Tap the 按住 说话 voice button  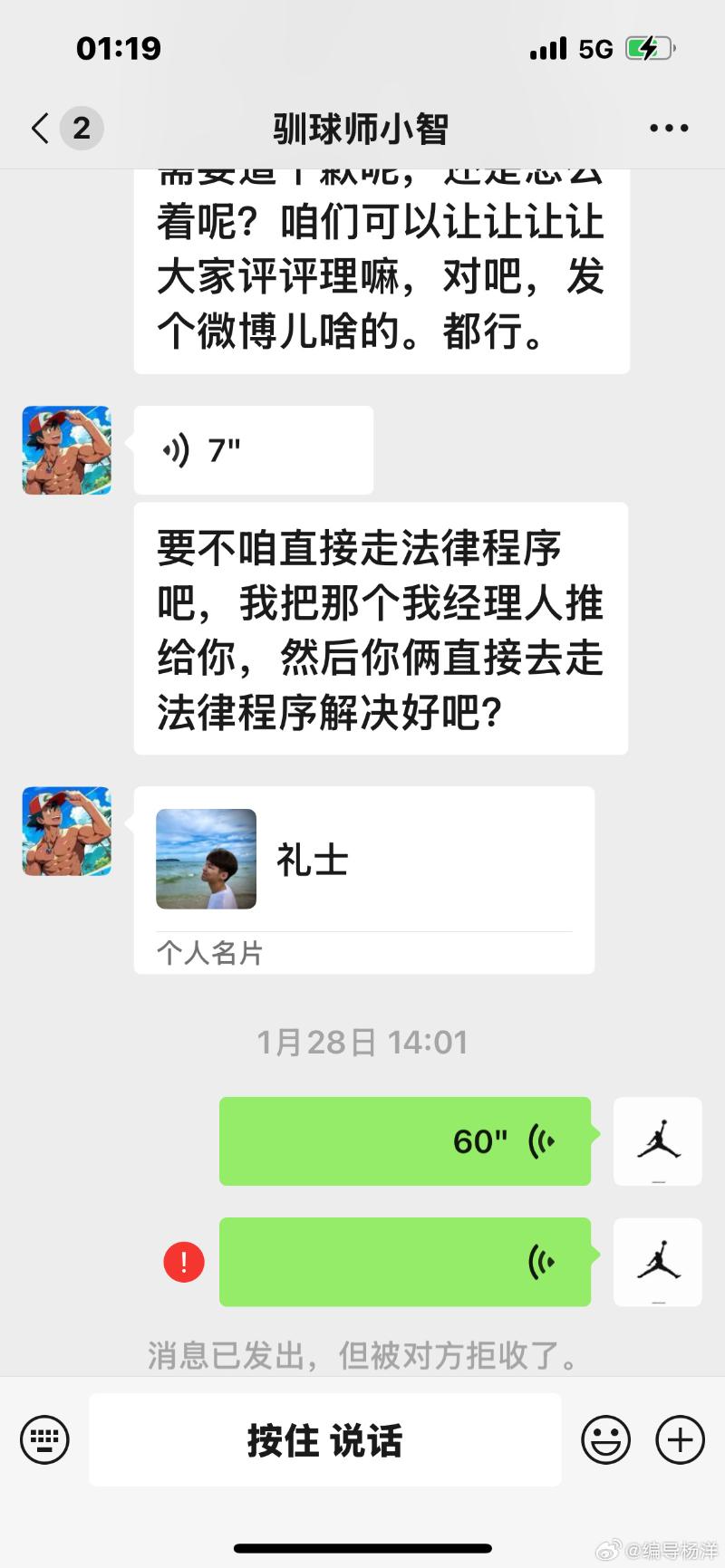[x=324, y=1439]
